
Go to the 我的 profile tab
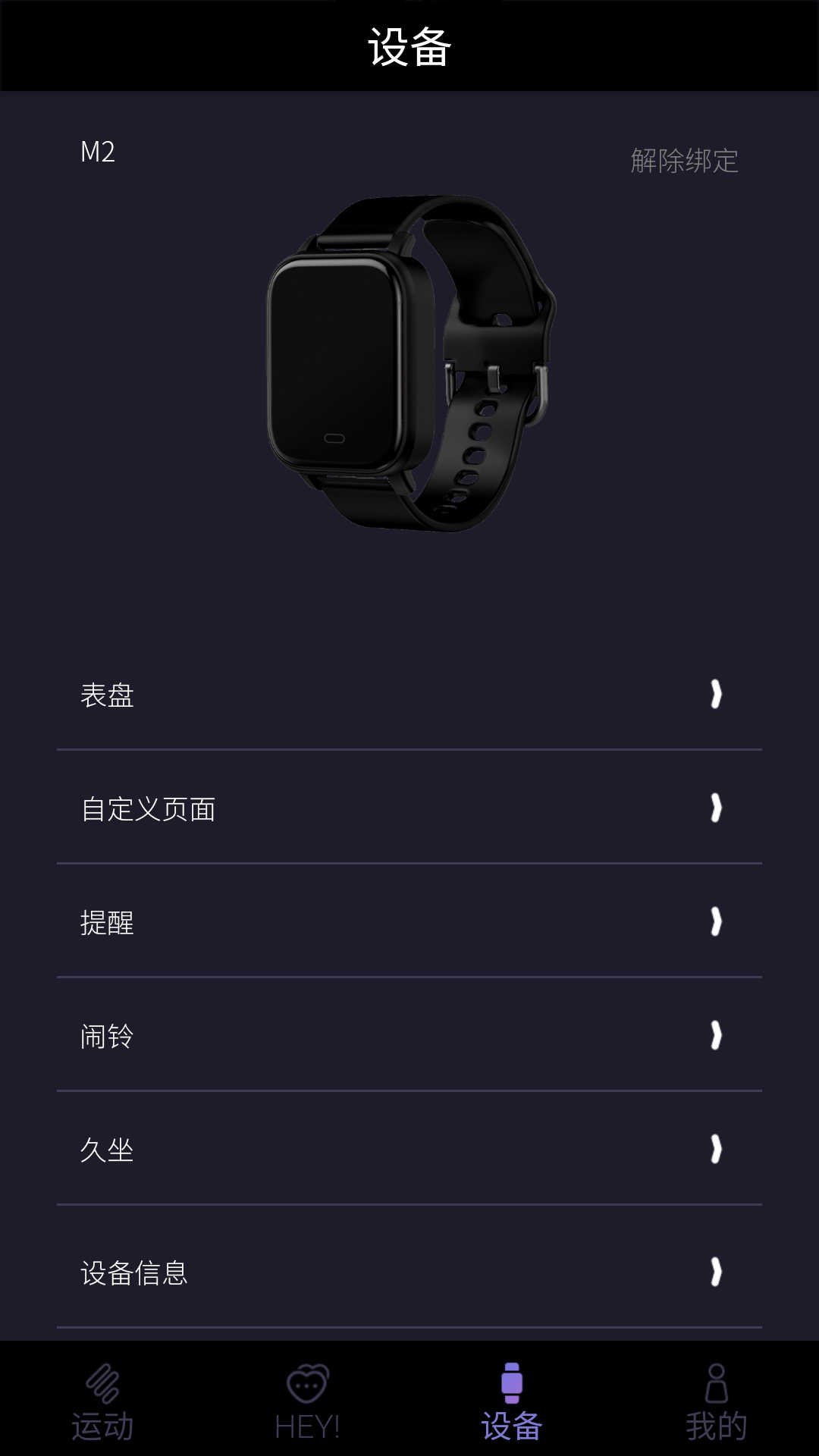[x=717, y=1401]
